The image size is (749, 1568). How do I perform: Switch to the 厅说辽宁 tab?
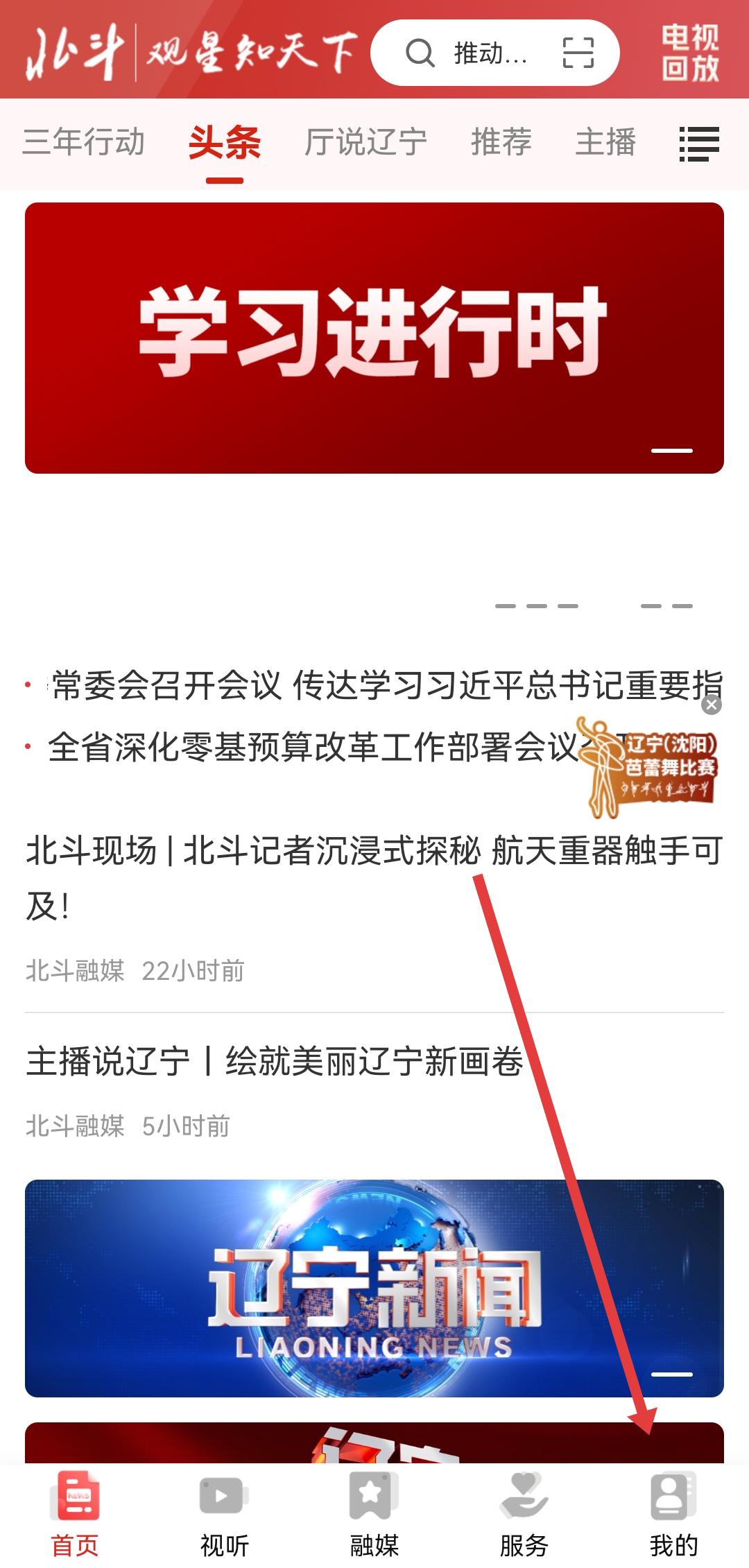365,143
